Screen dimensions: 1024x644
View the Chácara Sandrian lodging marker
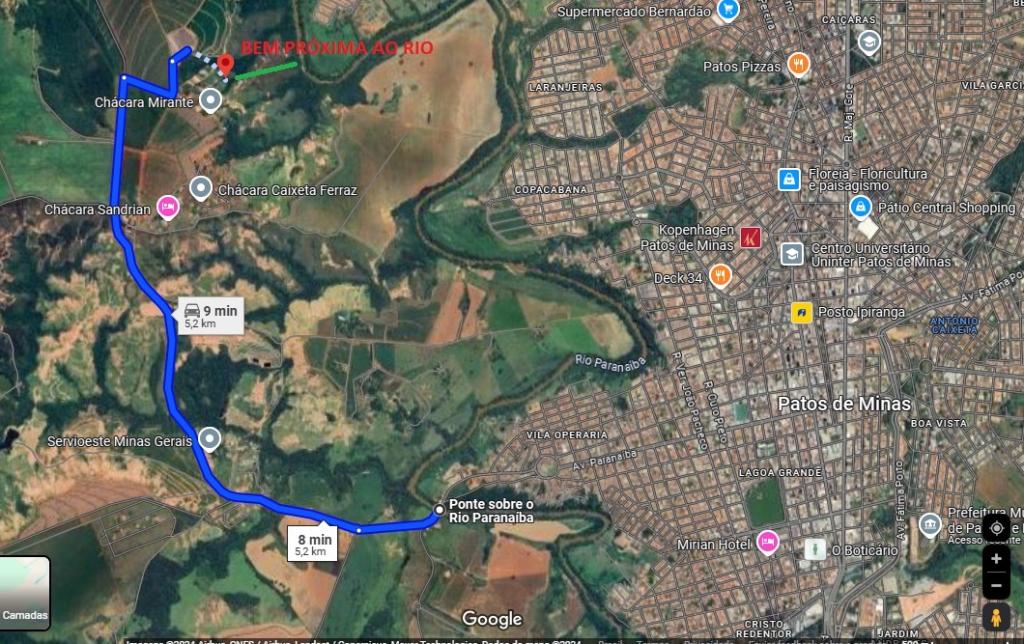167,208
